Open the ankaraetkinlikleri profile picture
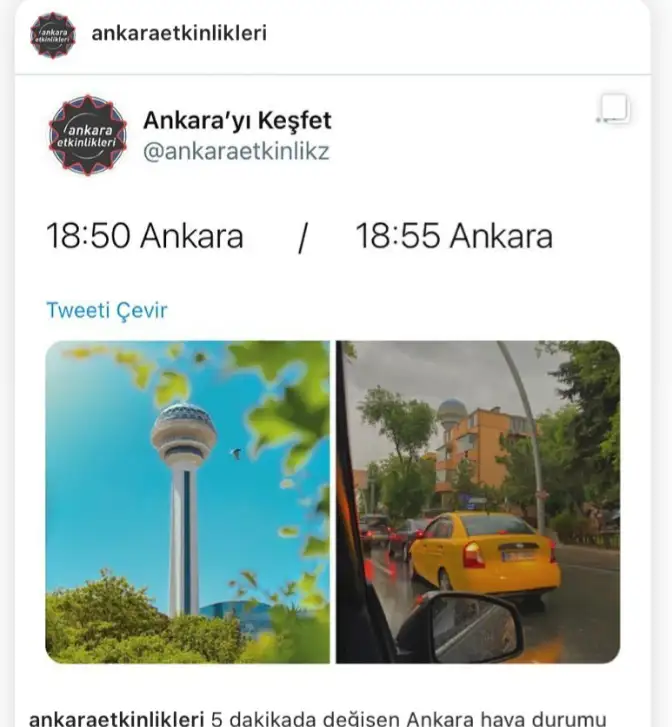Image resolution: width=672 pixels, height=727 pixels. pos(53,35)
